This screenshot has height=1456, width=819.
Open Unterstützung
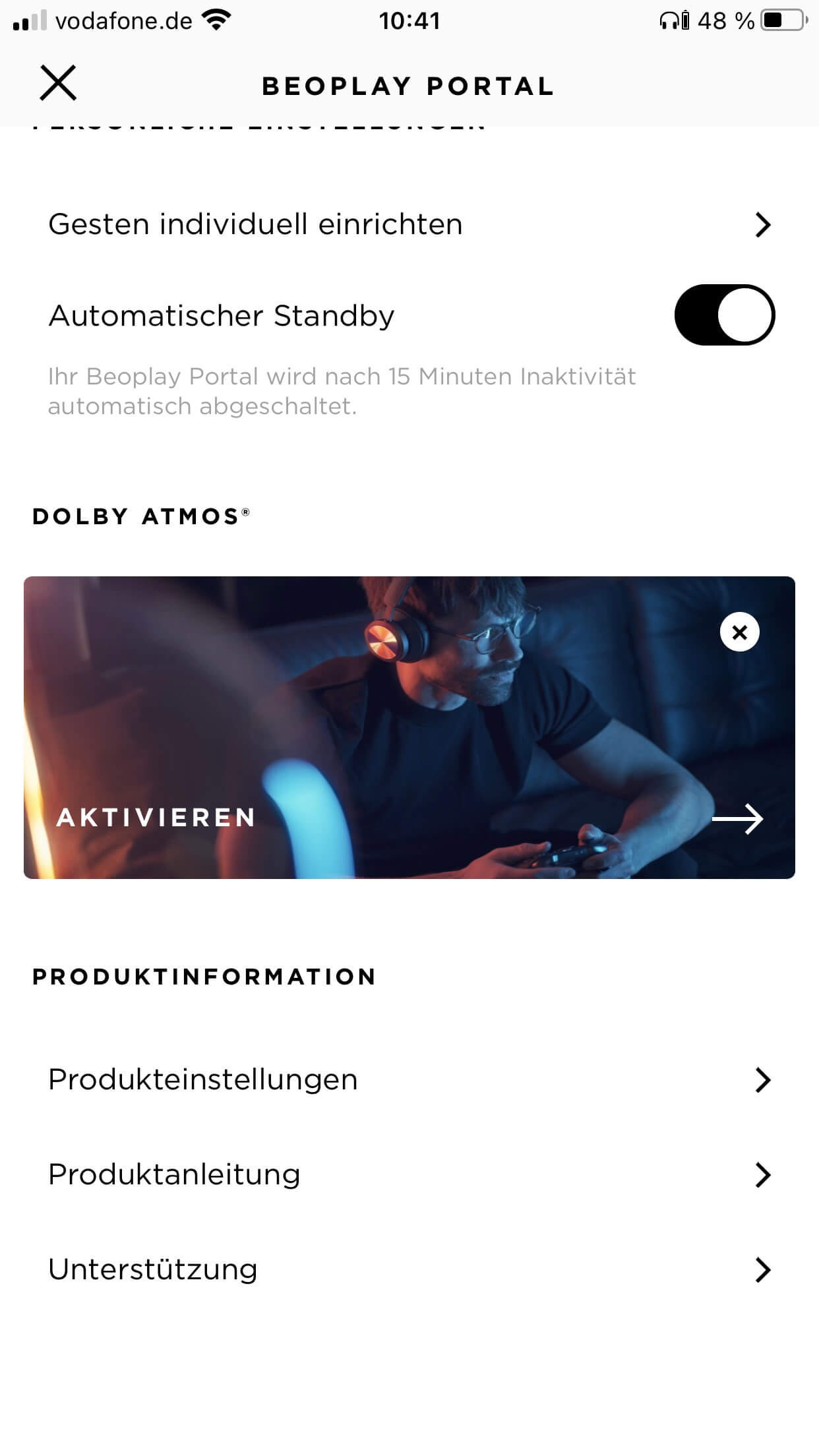click(x=409, y=1270)
